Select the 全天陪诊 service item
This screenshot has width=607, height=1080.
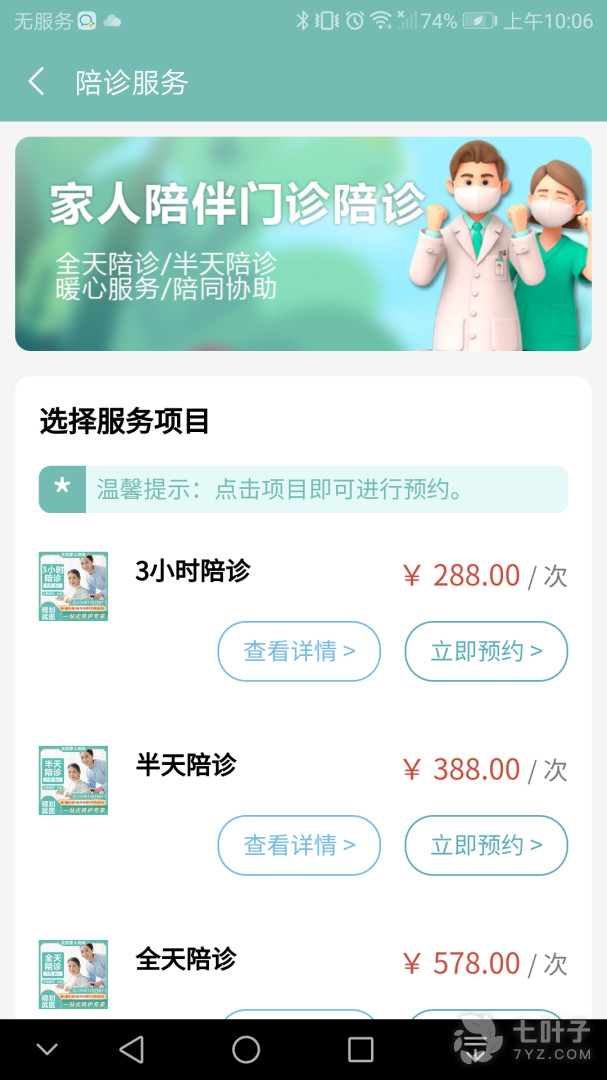186,960
